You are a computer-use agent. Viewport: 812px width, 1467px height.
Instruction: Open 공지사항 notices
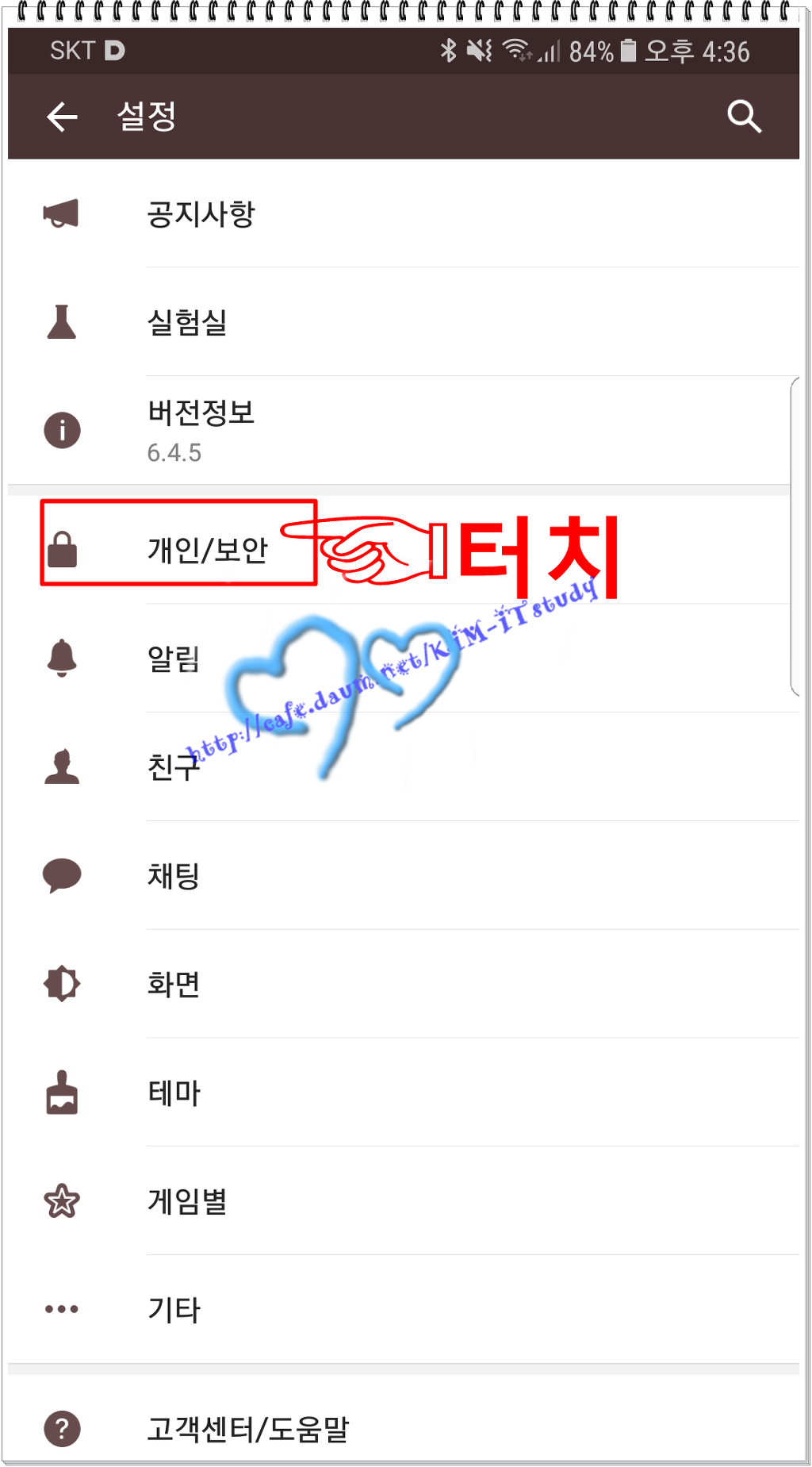tap(201, 214)
